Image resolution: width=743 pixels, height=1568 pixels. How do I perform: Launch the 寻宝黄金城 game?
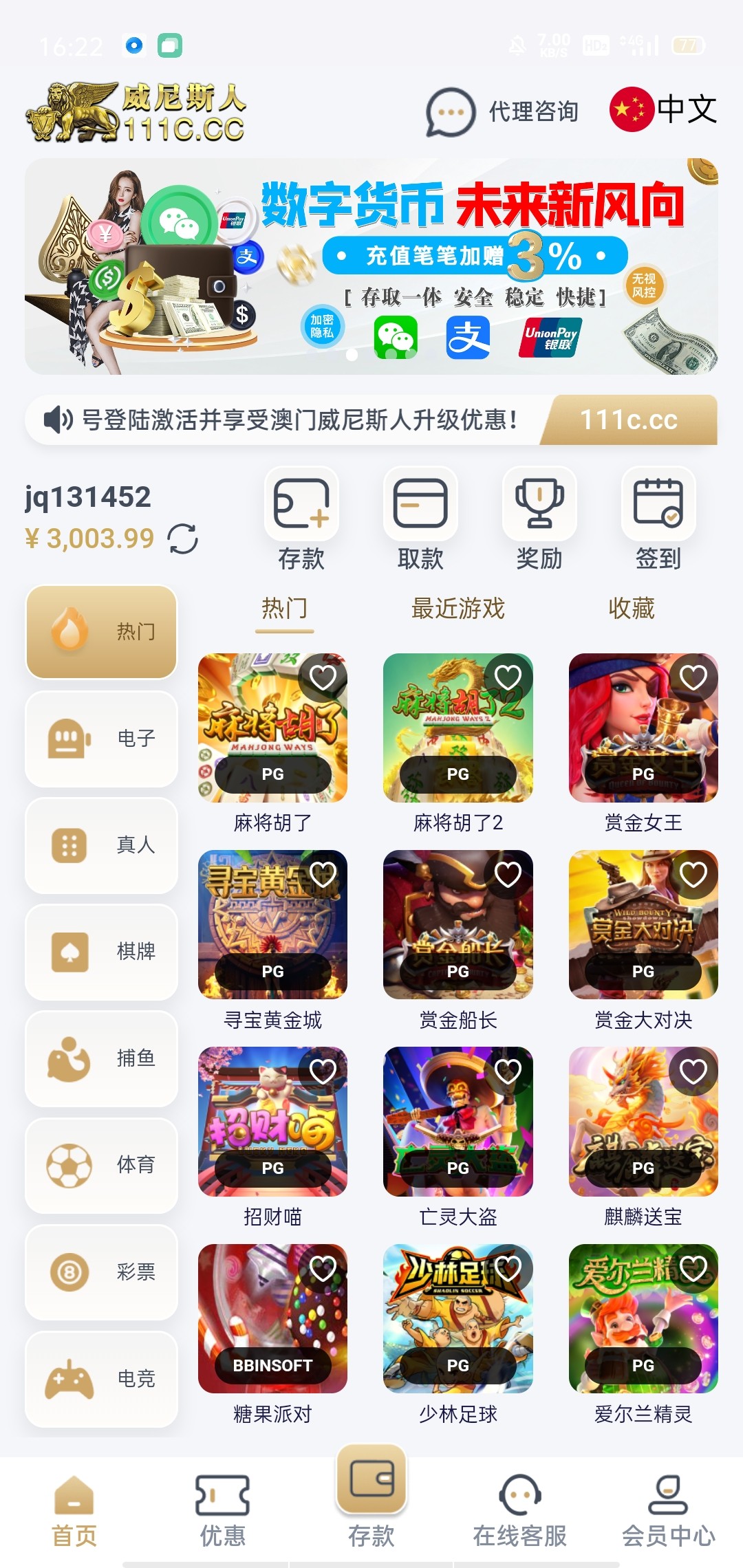[x=272, y=925]
